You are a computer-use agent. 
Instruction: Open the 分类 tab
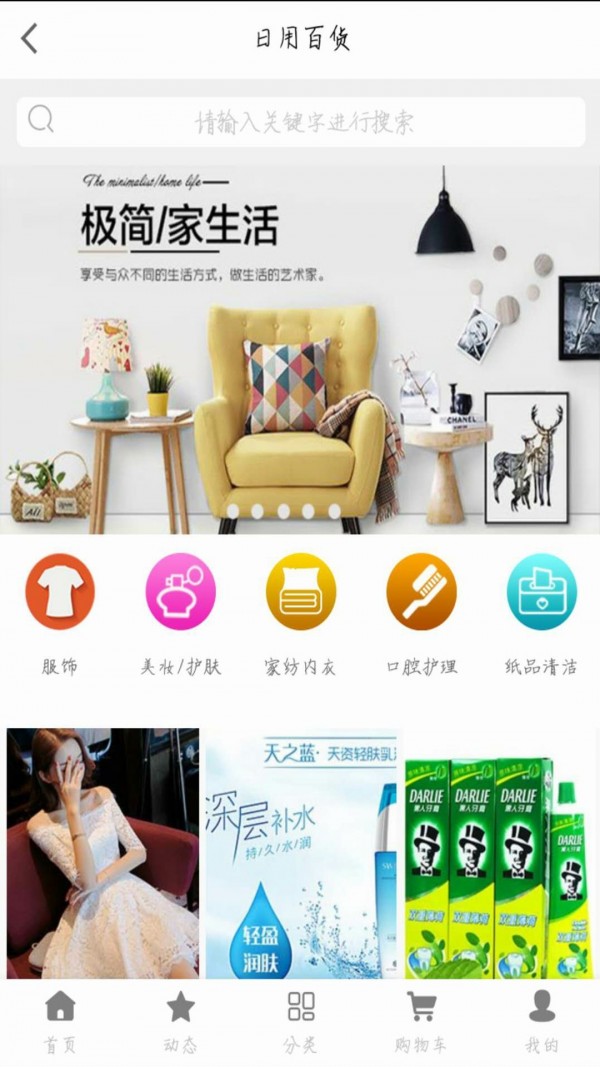coord(300,1020)
